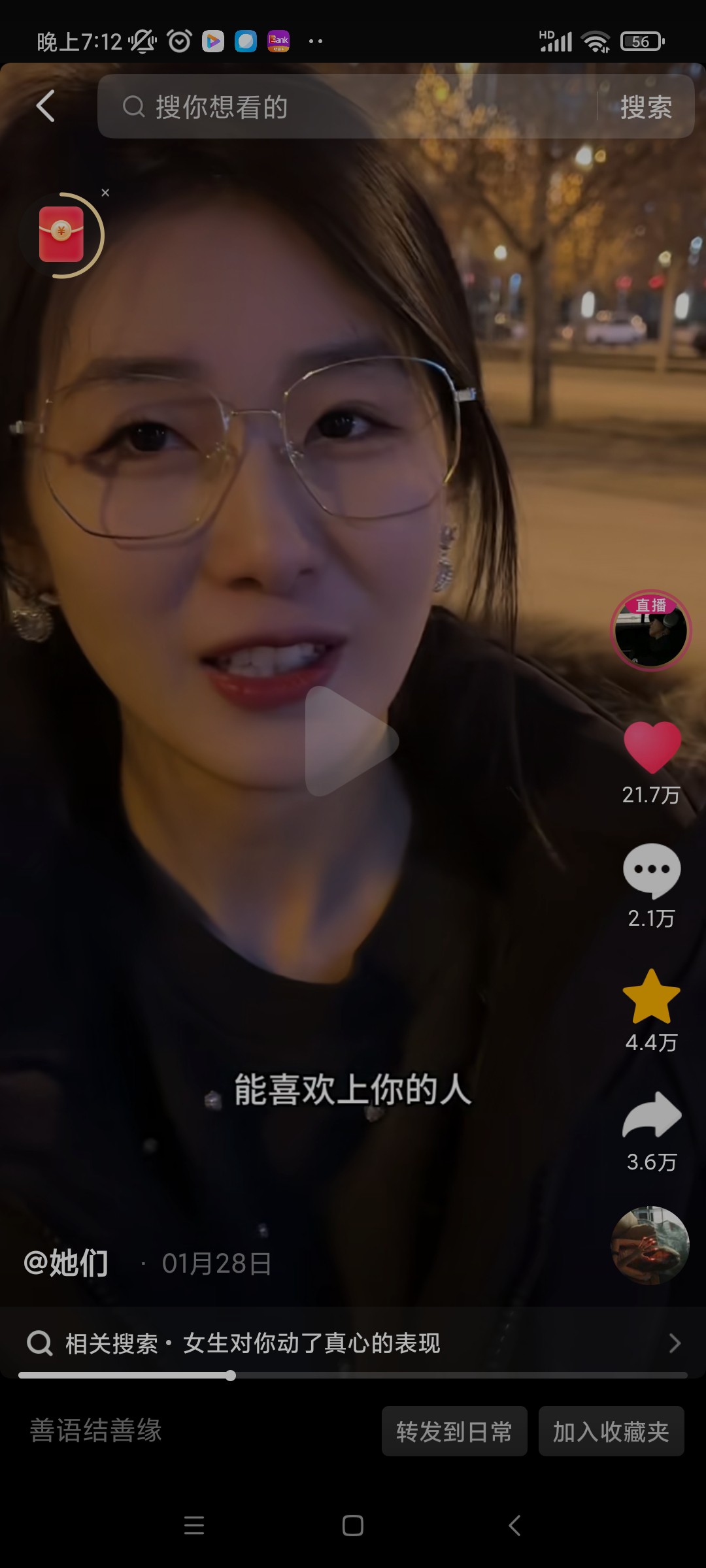This screenshot has width=706, height=1568.
Task: Open the author's live stream avatar
Action: tap(650, 630)
